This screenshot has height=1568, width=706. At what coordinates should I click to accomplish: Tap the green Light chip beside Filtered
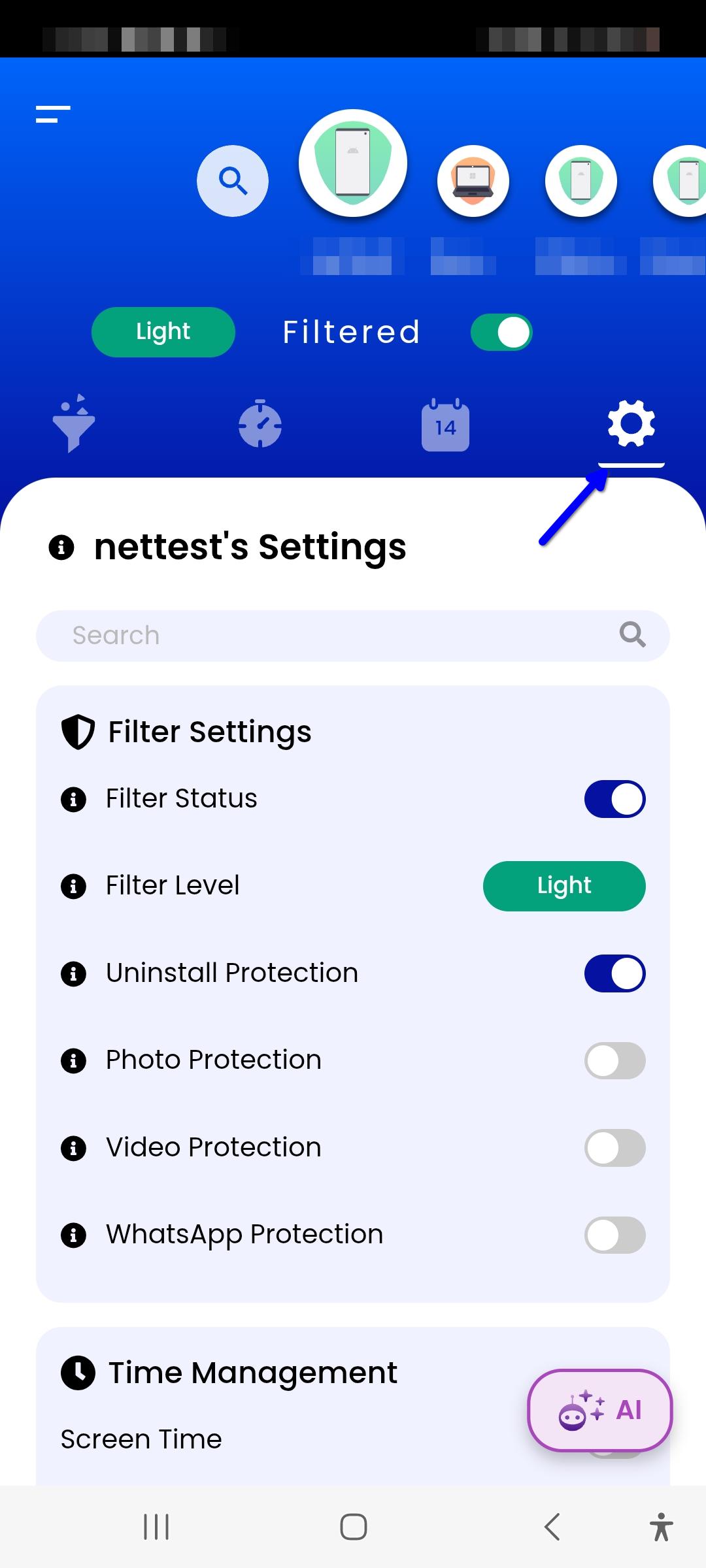pyautogui.click(x=163, y=332)
